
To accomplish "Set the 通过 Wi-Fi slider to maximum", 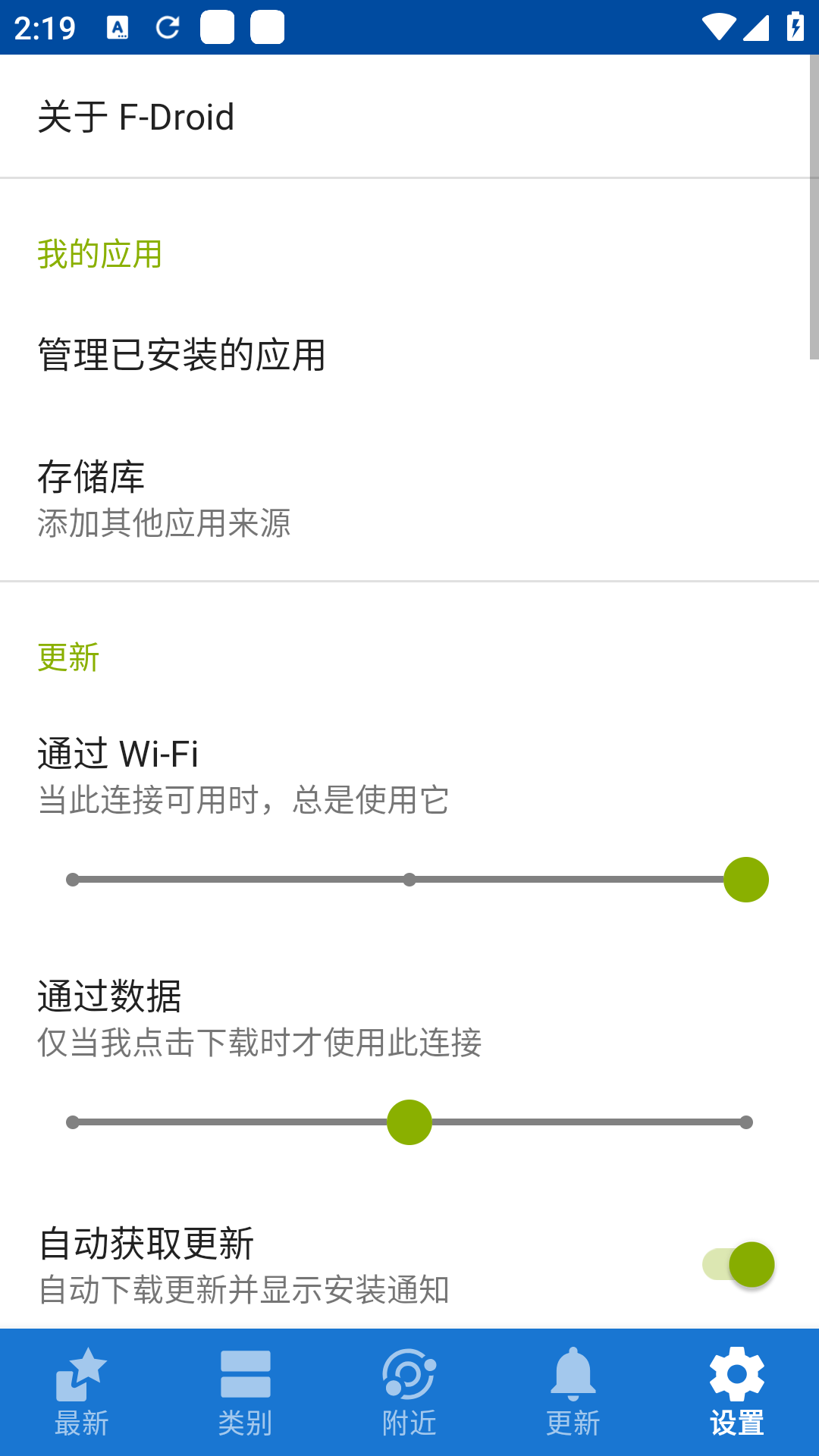I will click(746, 879).
